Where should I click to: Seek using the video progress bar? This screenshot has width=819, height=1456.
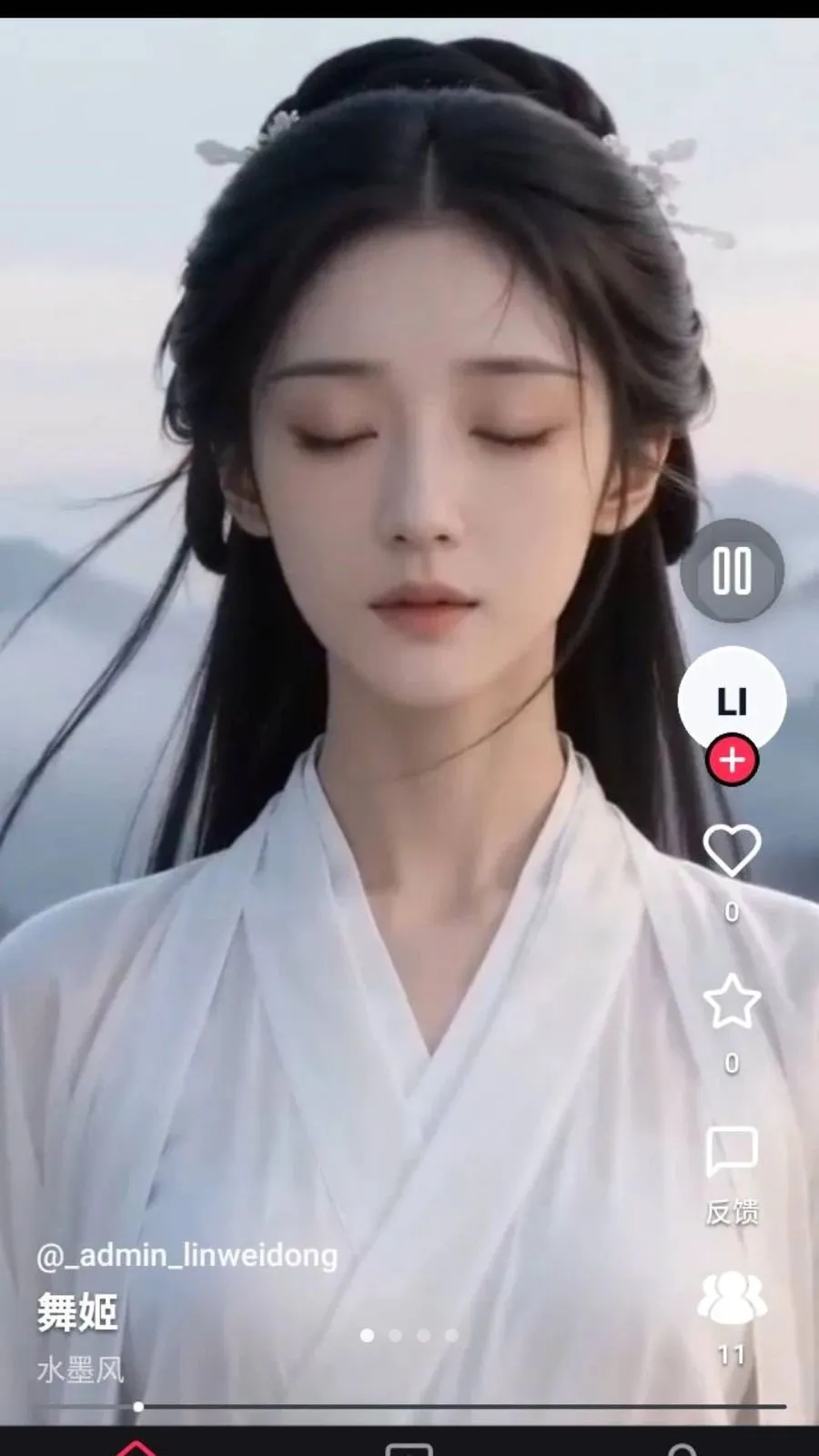409,1406
